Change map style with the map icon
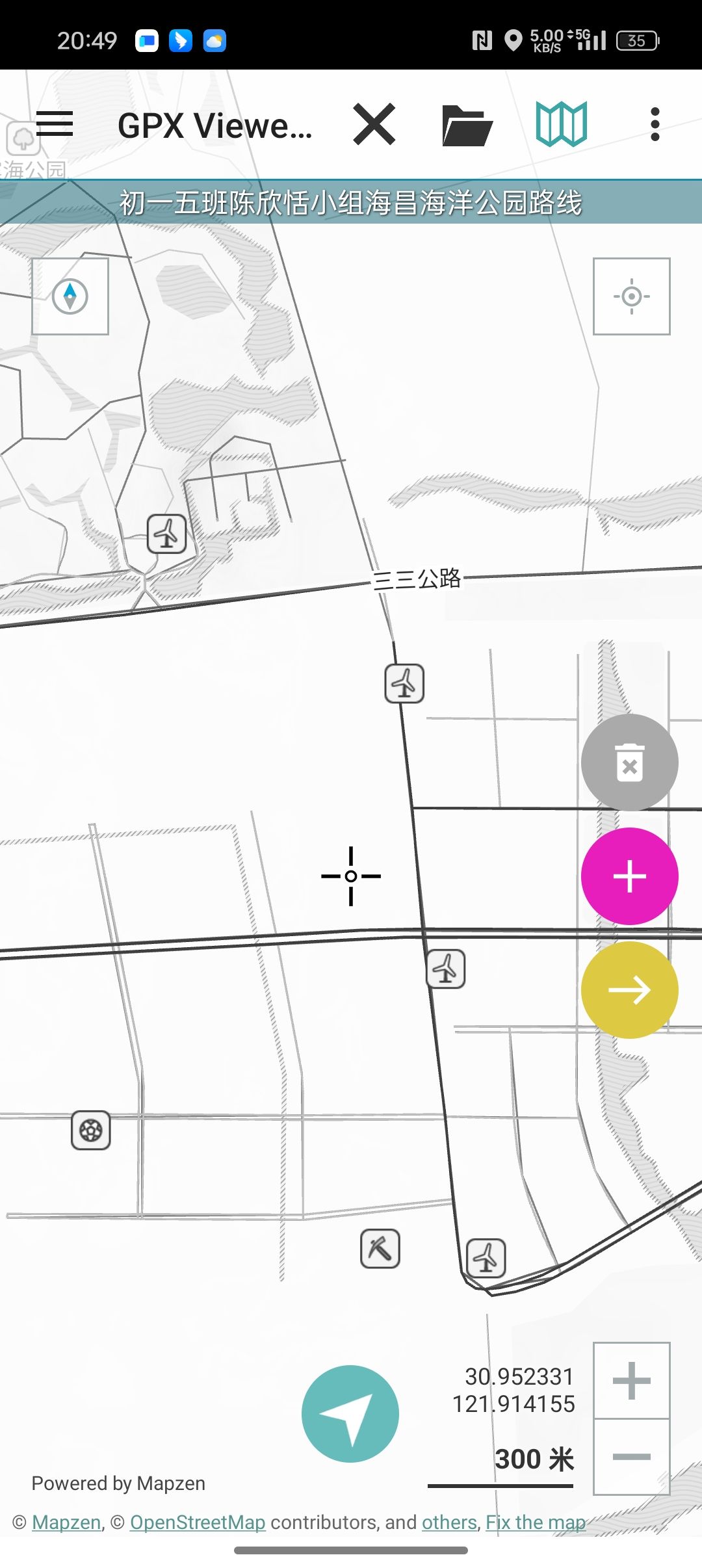 pyautogui.click(x=562, y=124)
